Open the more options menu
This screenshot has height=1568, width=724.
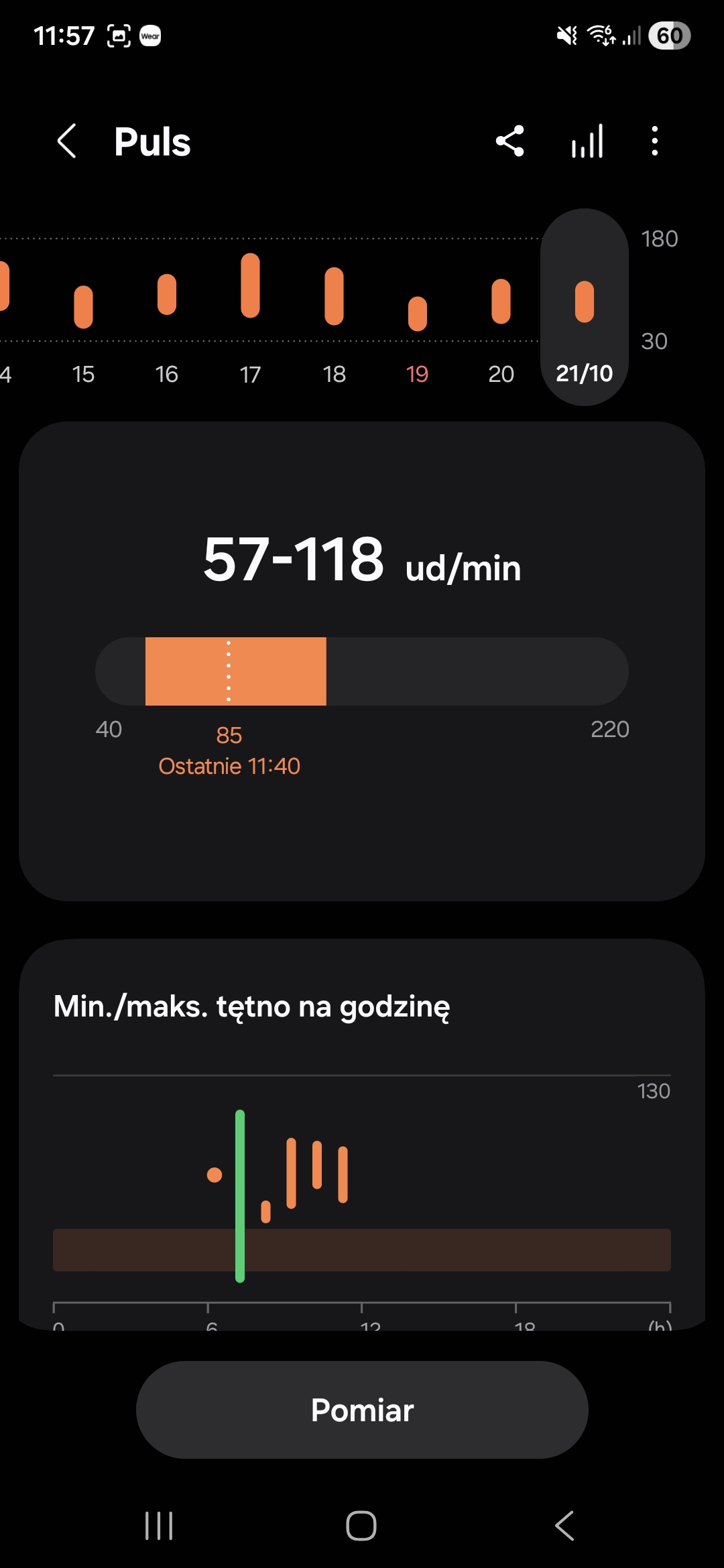(655, 141)
